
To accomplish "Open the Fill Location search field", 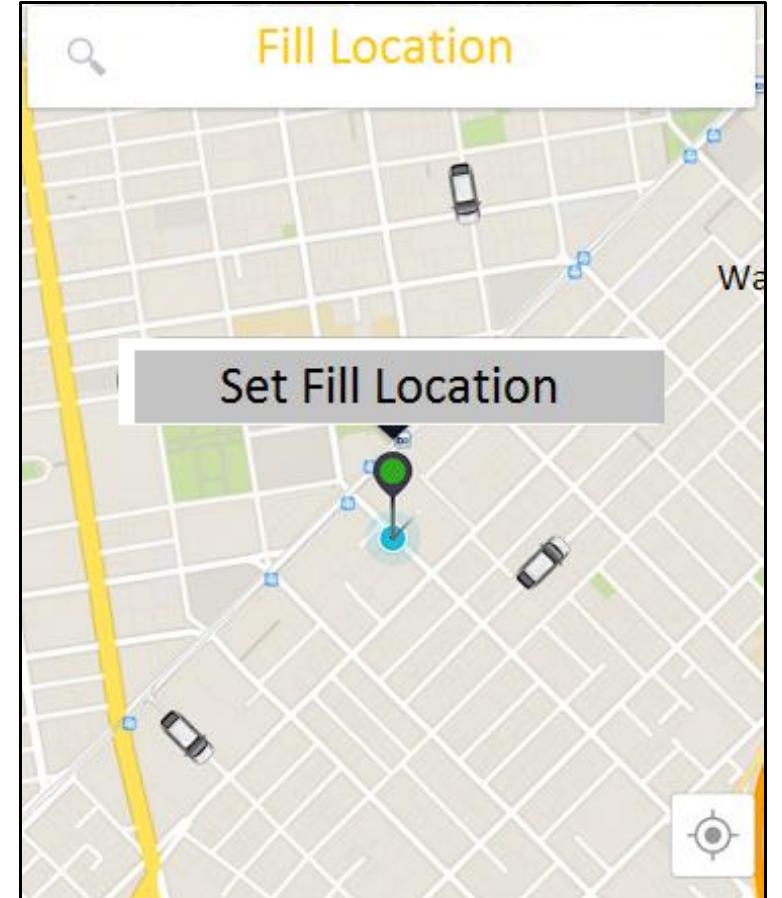I will (x=385, y=50).
